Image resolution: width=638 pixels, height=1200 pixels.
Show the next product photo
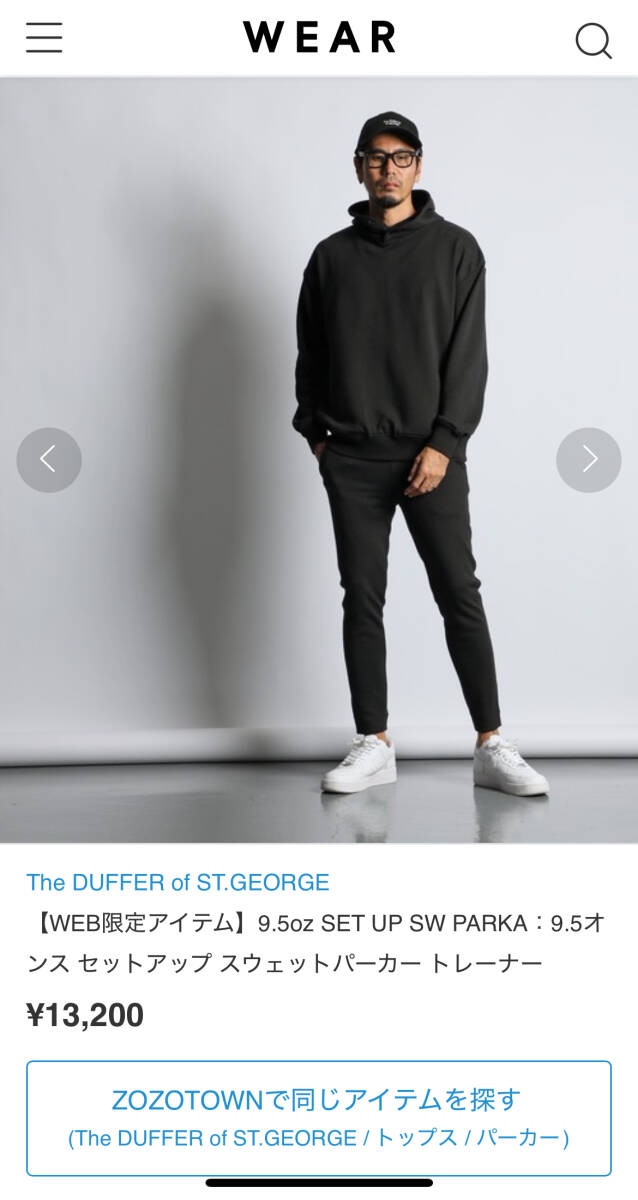click(588, 460)
